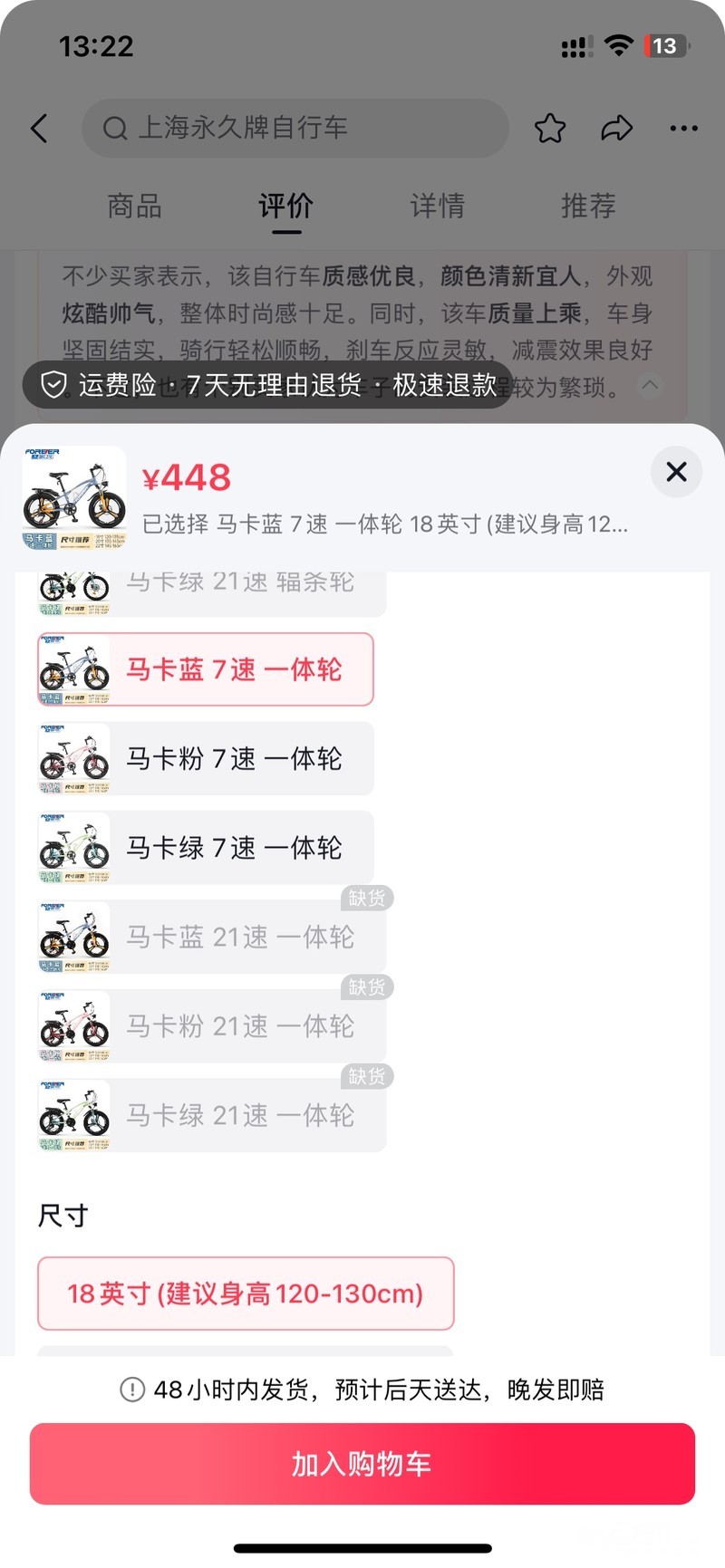Collapse the review summary chevron
Image resolution: width=725 pixels, height=1568 pixels.
[x=650, y=385]
